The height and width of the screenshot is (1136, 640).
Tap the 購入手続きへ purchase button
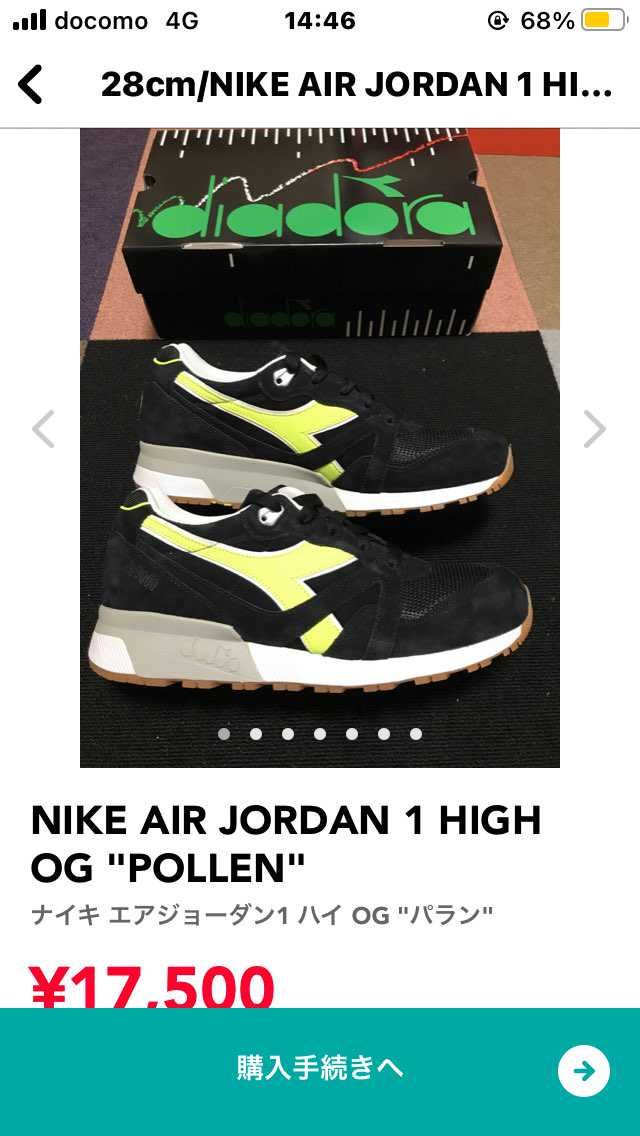click(x=320, y=1069)
